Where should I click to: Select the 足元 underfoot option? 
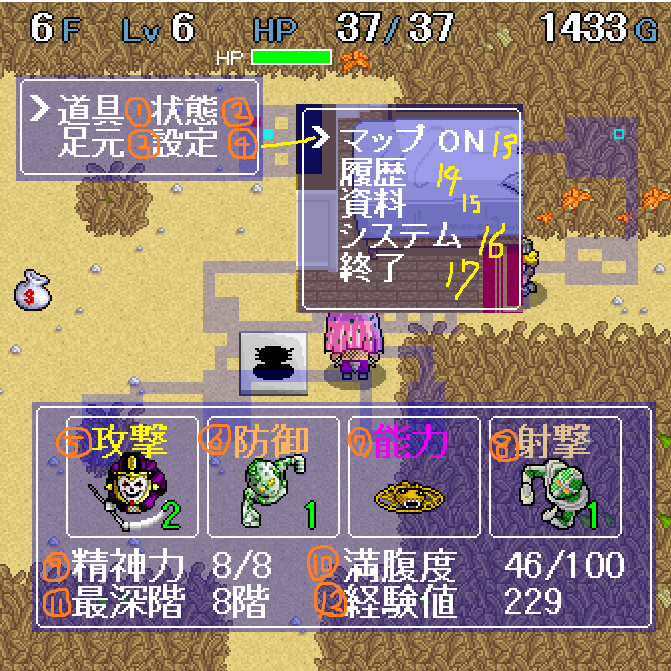90,142
